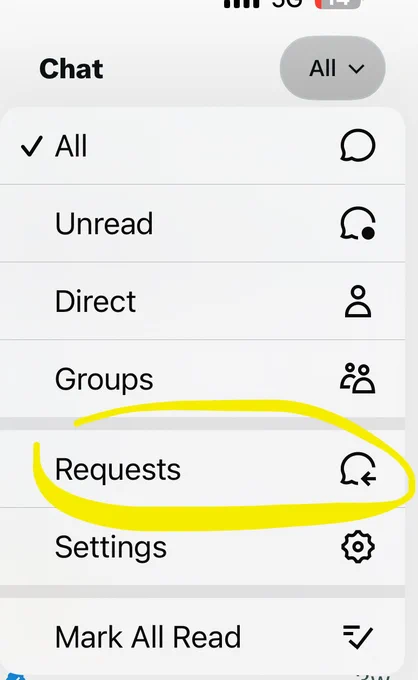Screen dimensions: 418x680
Task: Collapse the All filter dropdown
Action: 333,68
